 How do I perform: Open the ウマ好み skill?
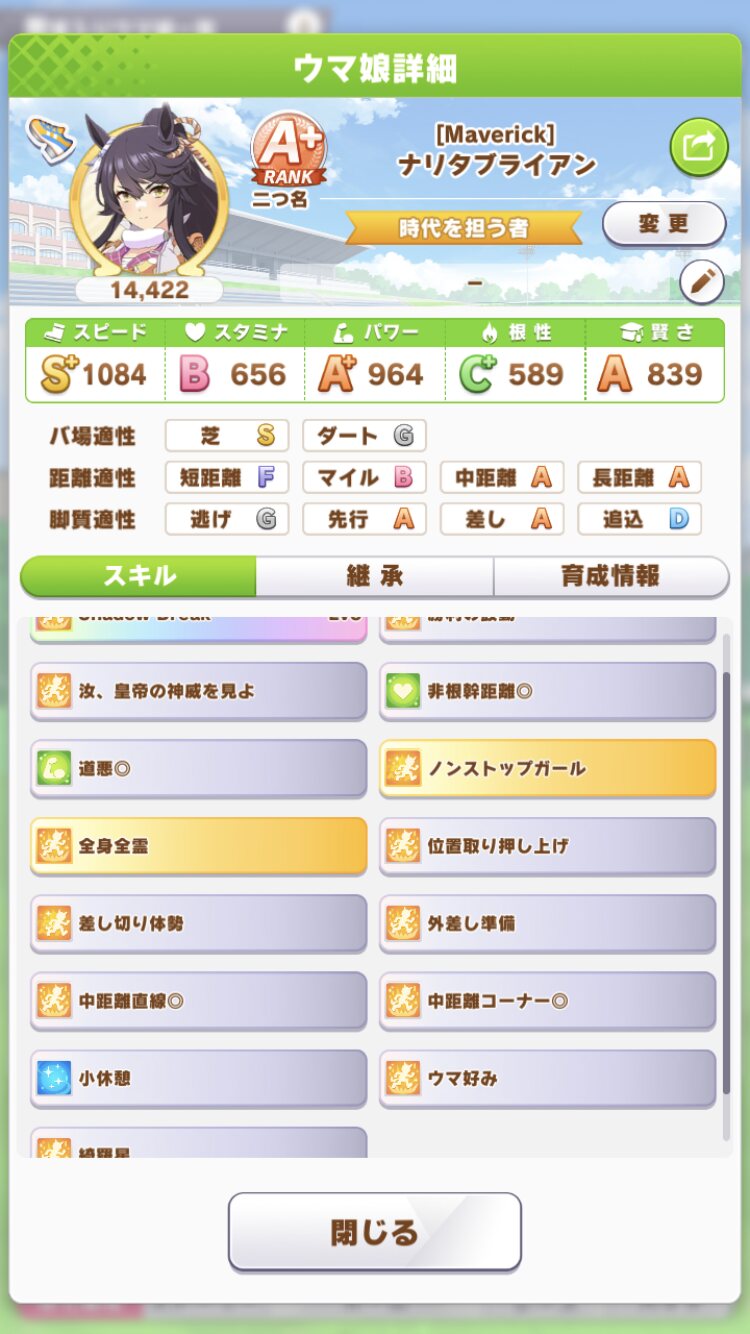click(x=547, y=1078)
